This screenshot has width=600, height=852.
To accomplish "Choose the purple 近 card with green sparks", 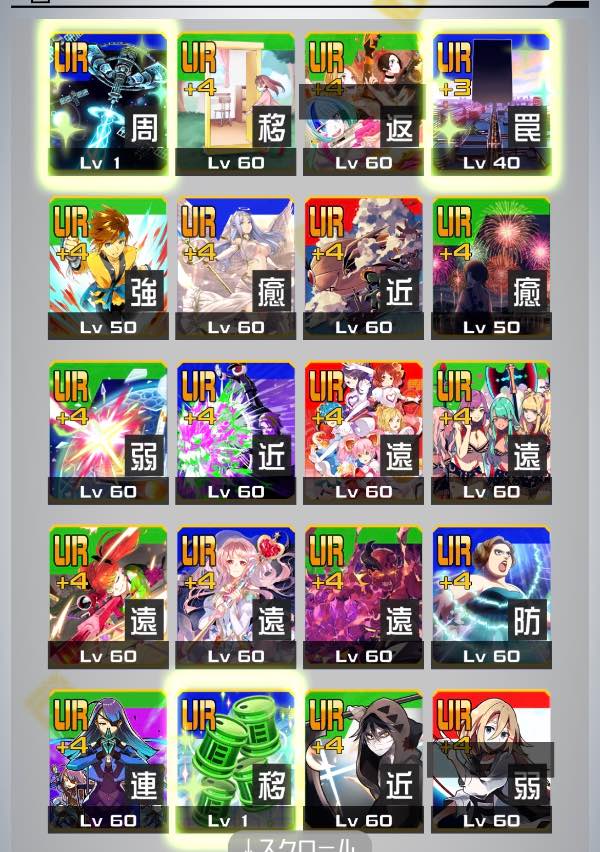I will click(x=236, y=433).
